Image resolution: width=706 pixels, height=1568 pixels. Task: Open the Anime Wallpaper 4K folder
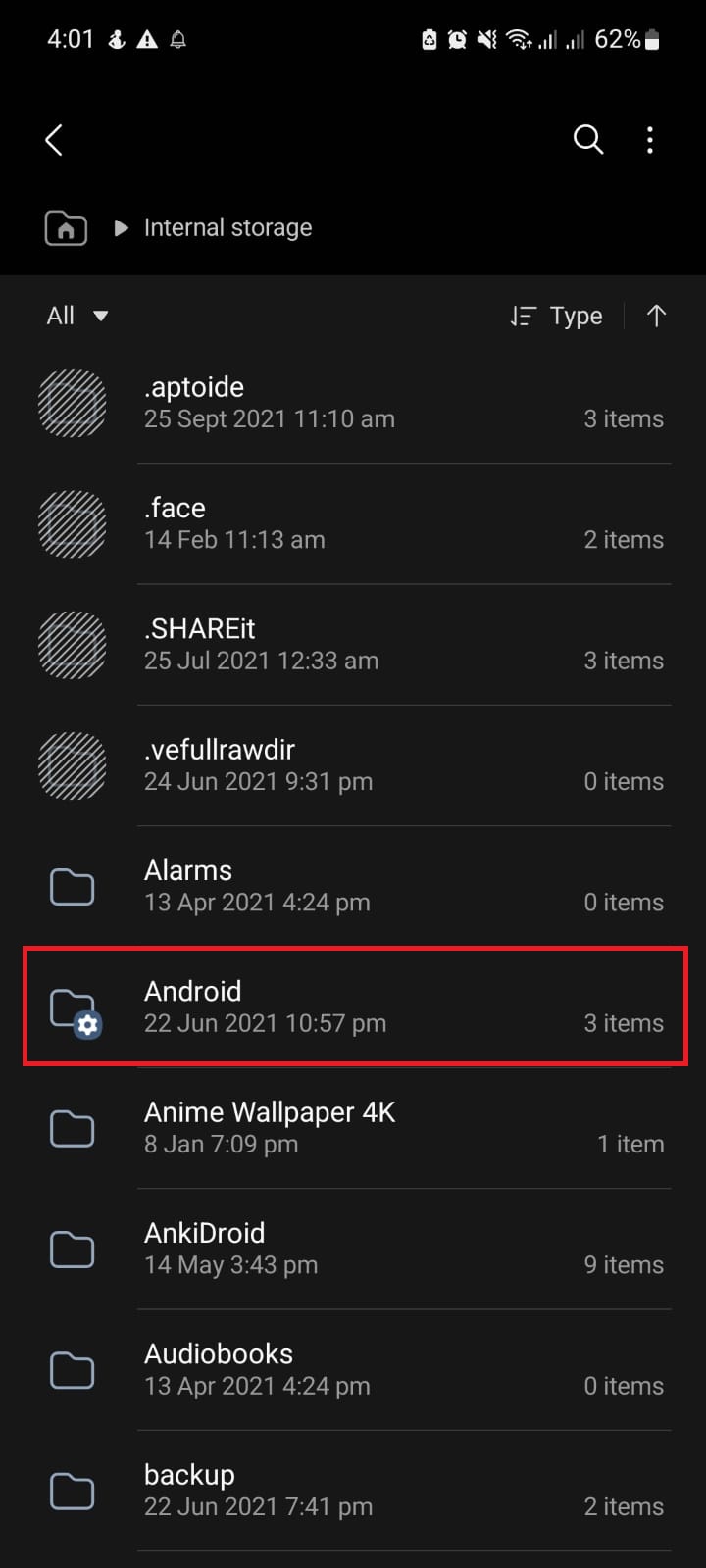353,1127
